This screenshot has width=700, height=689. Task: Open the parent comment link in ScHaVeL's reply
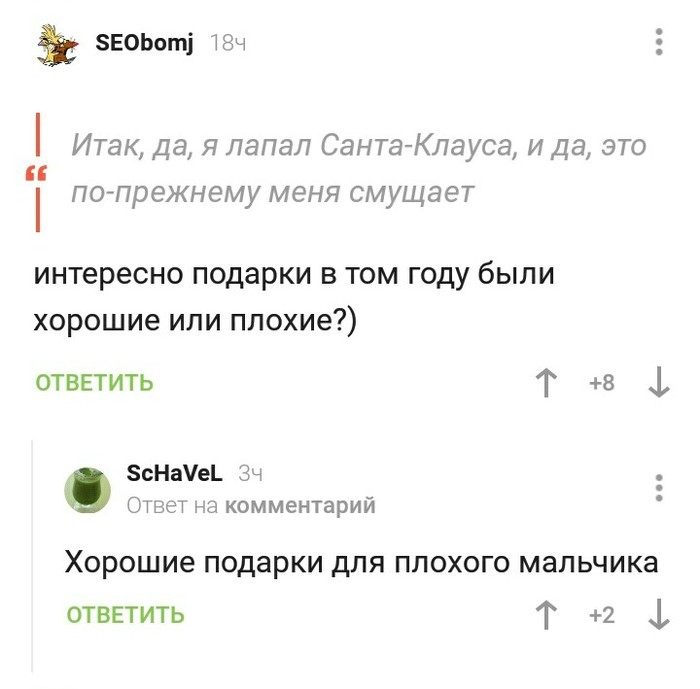point(301,506)
